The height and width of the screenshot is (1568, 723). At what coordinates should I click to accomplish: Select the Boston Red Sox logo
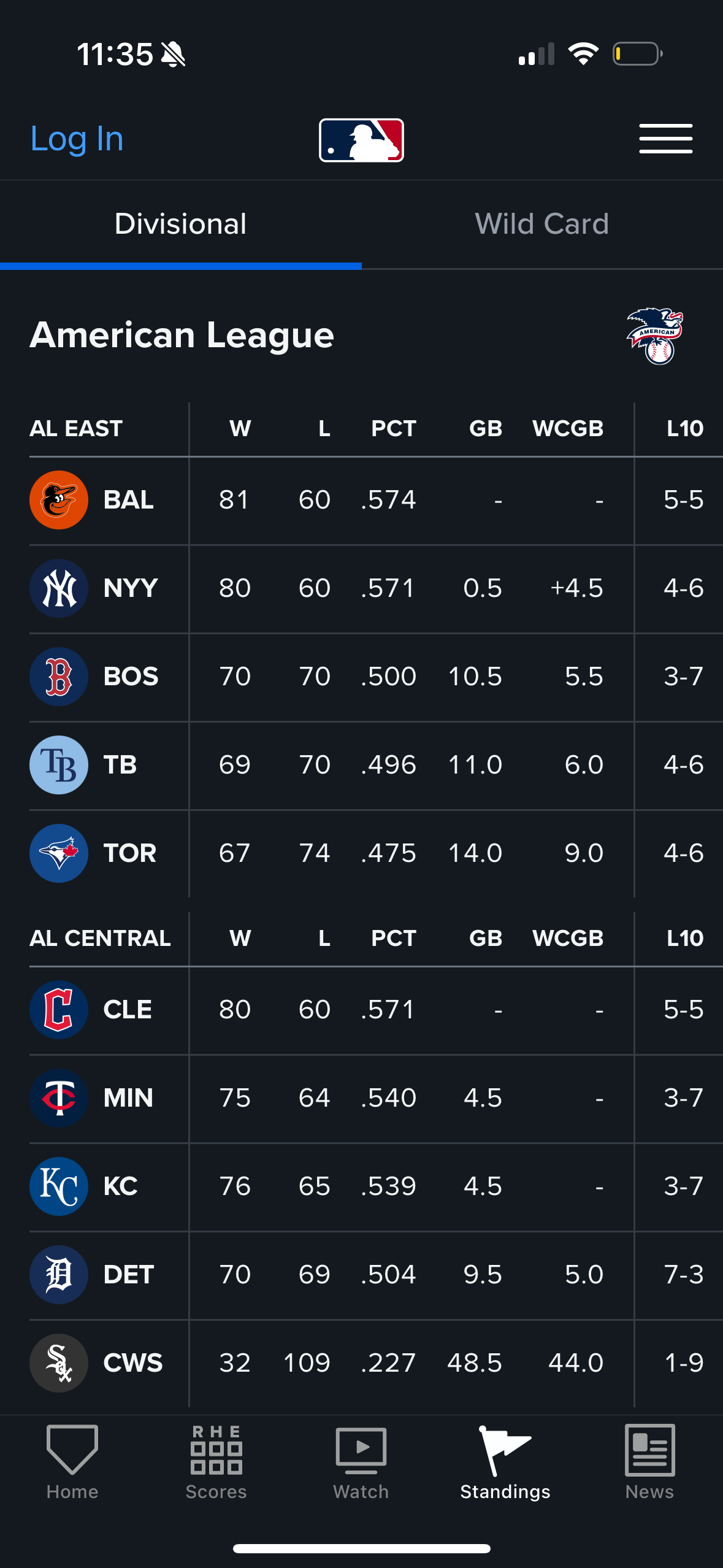tap(58, 676)
